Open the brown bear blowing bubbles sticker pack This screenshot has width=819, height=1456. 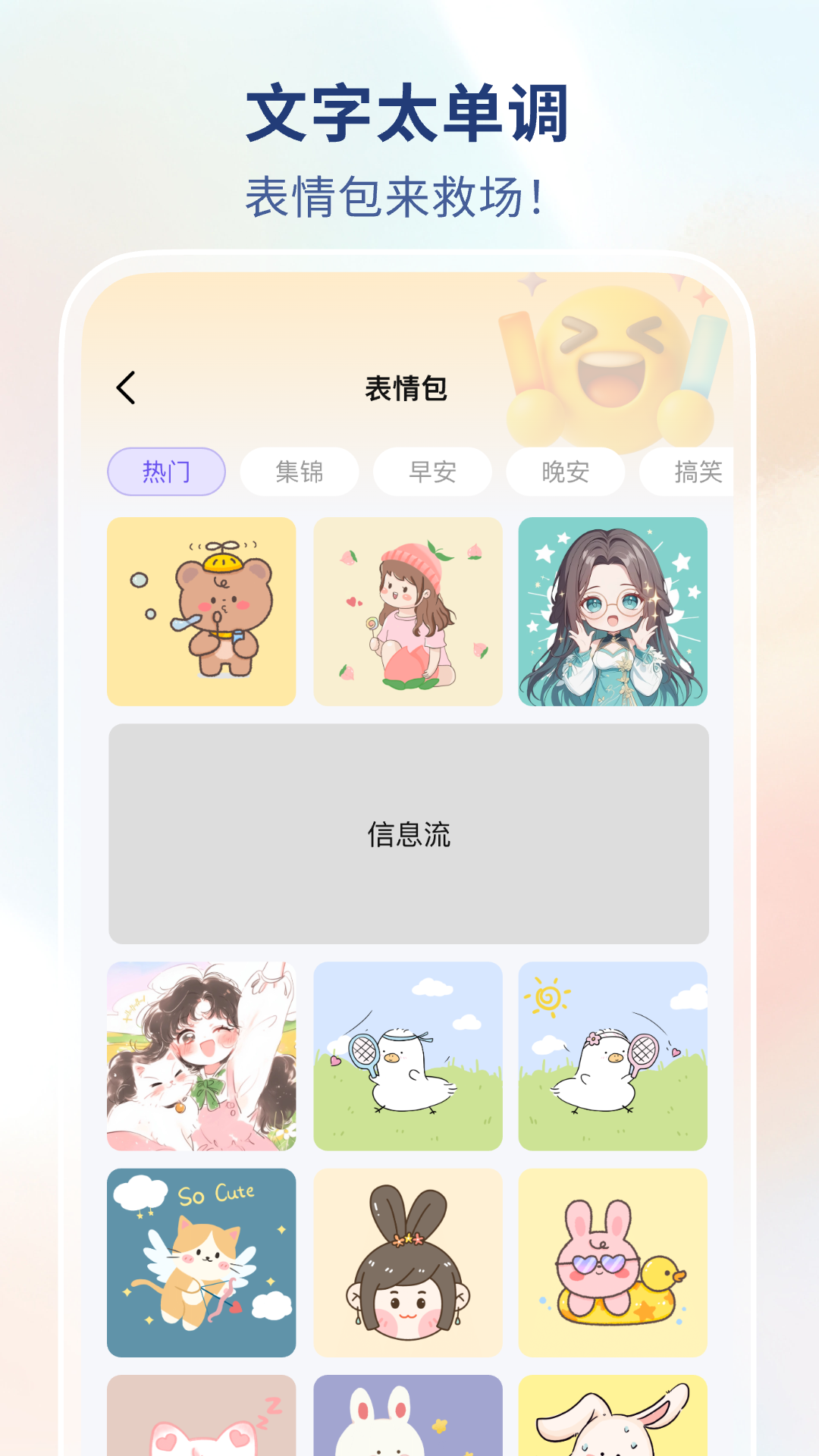pyautogui.click(x=200, y=611)
